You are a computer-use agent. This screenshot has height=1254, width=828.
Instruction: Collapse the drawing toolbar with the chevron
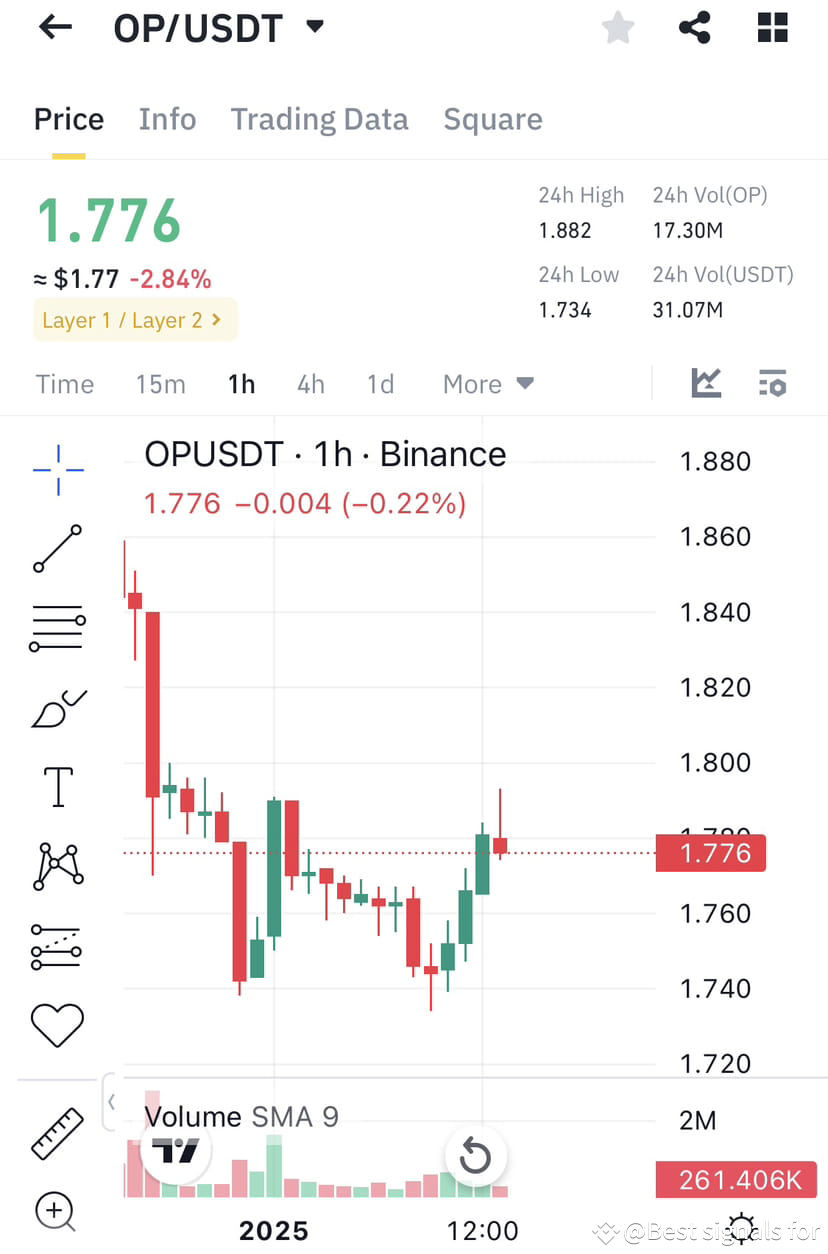pyautogui.click(x=112, y=1101)
